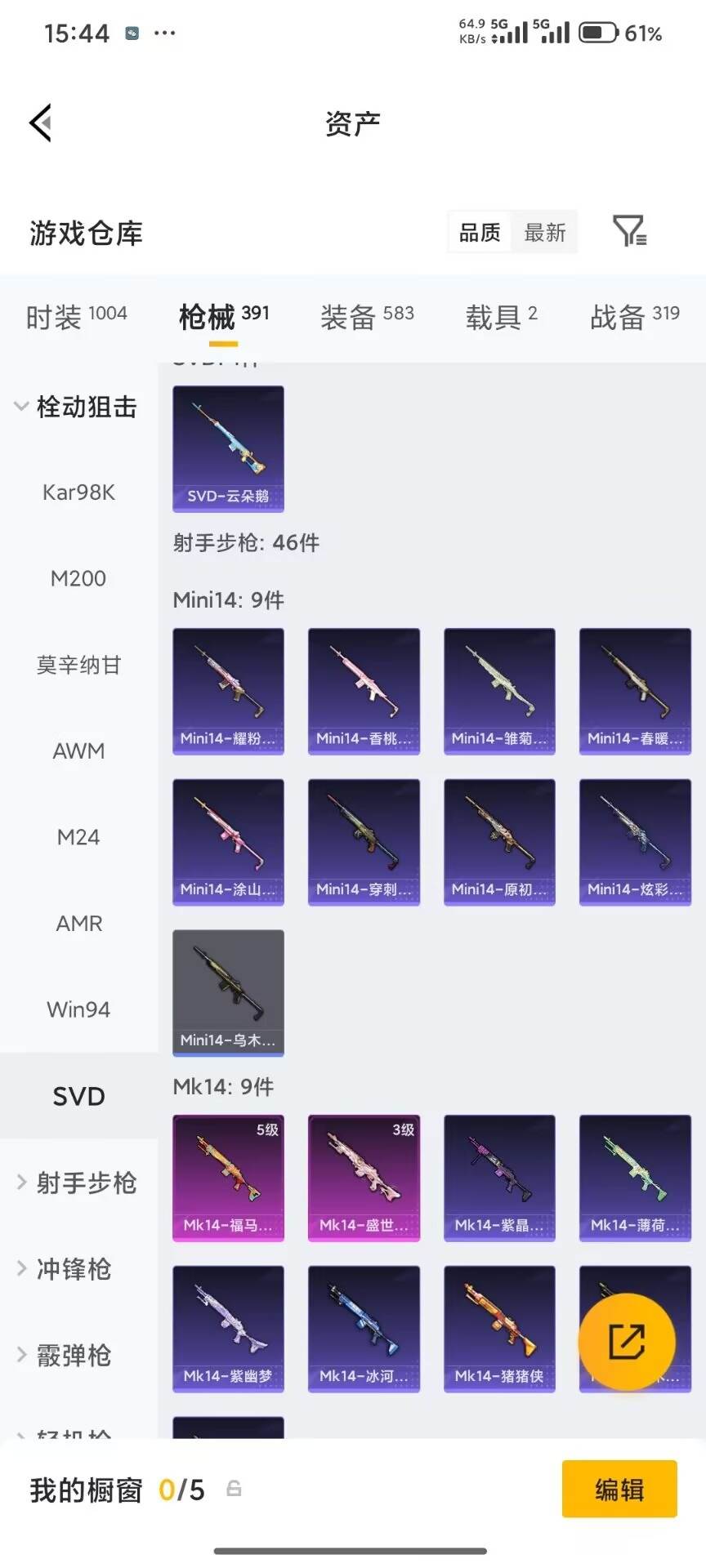Sort the warehouse by 品质
This screenshot has width=706, height=1568.
[x=480, y=233]
